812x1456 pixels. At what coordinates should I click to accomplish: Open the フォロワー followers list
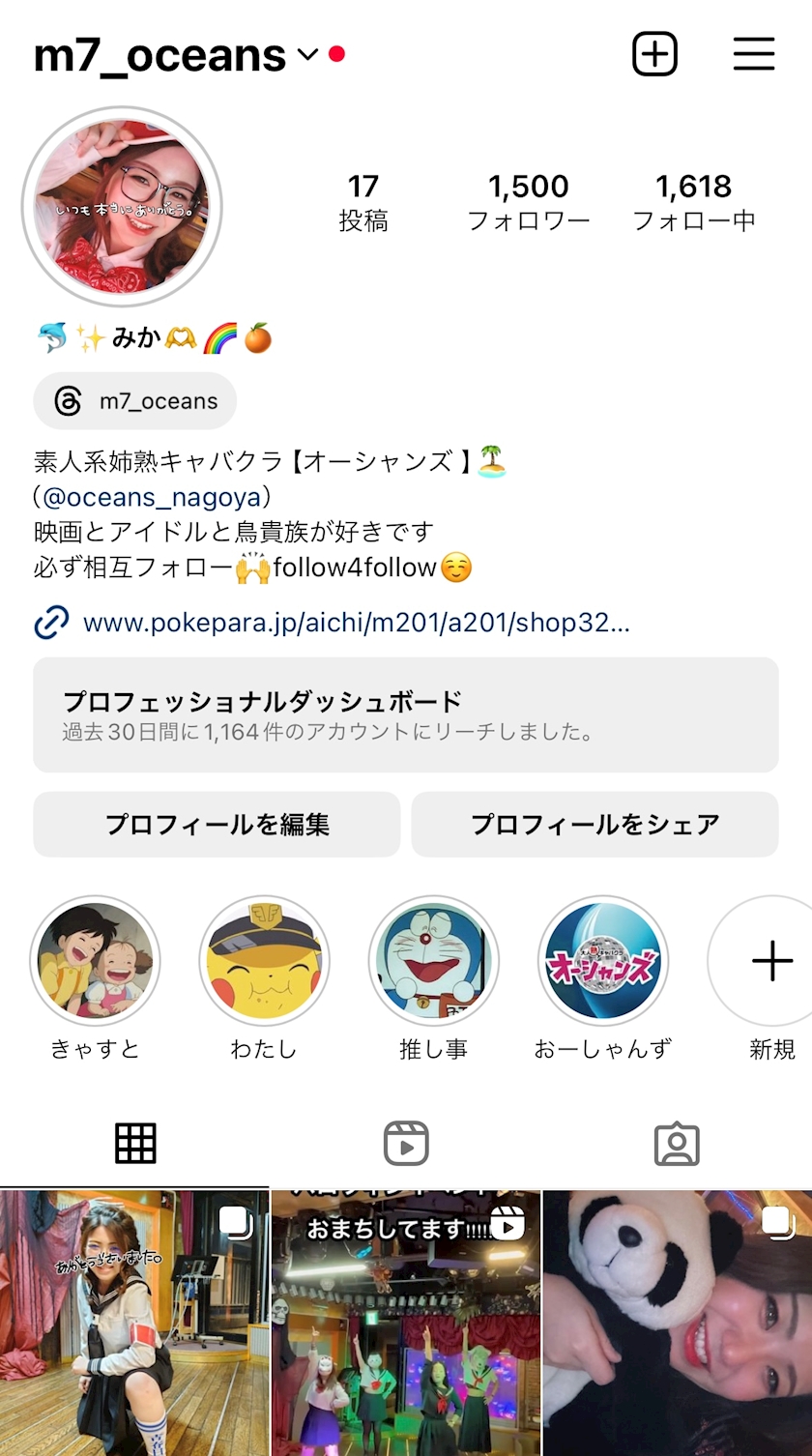tap(528, 202)
